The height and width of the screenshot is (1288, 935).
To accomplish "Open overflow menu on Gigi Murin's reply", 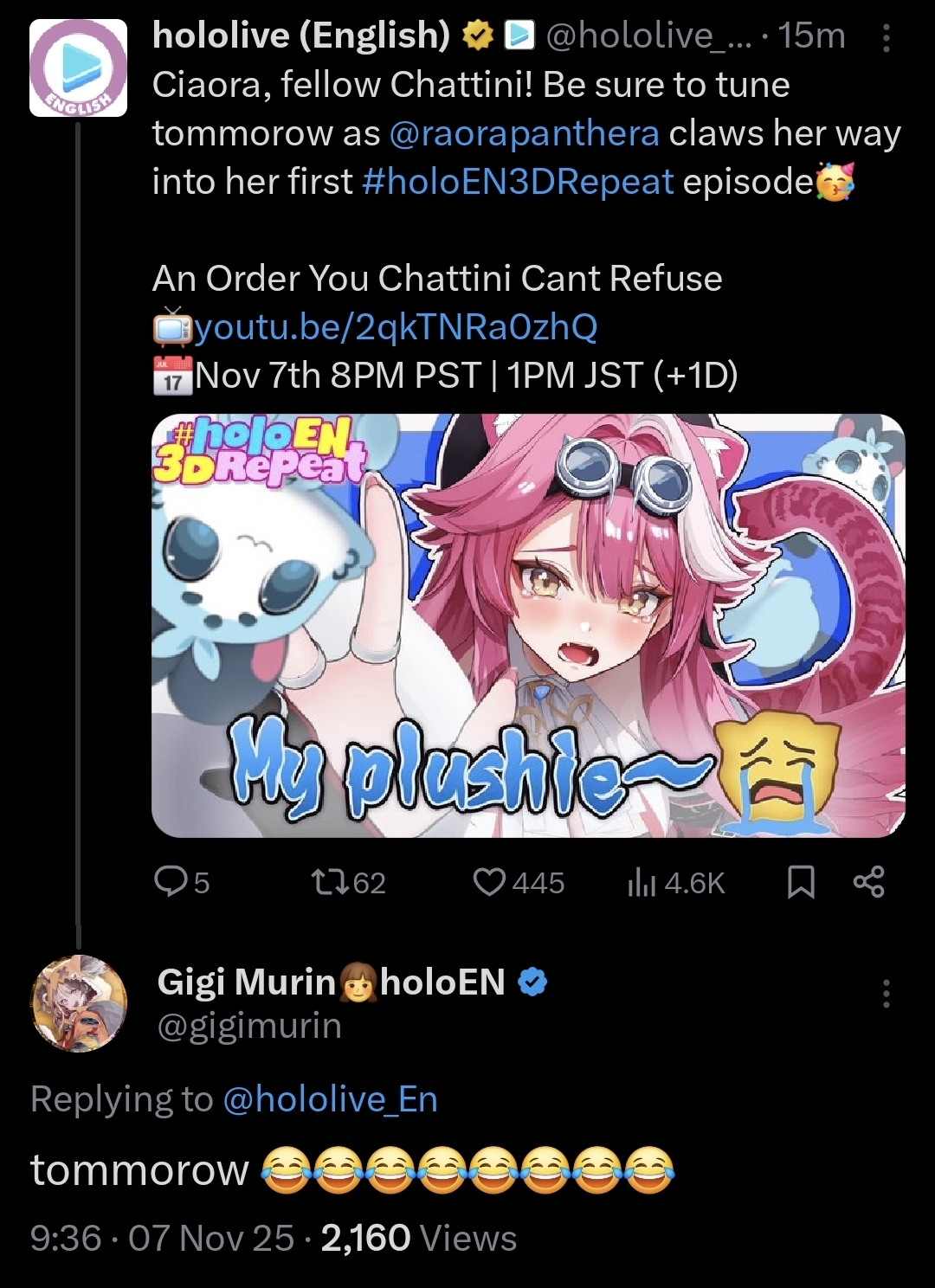I will click(886, 994).
